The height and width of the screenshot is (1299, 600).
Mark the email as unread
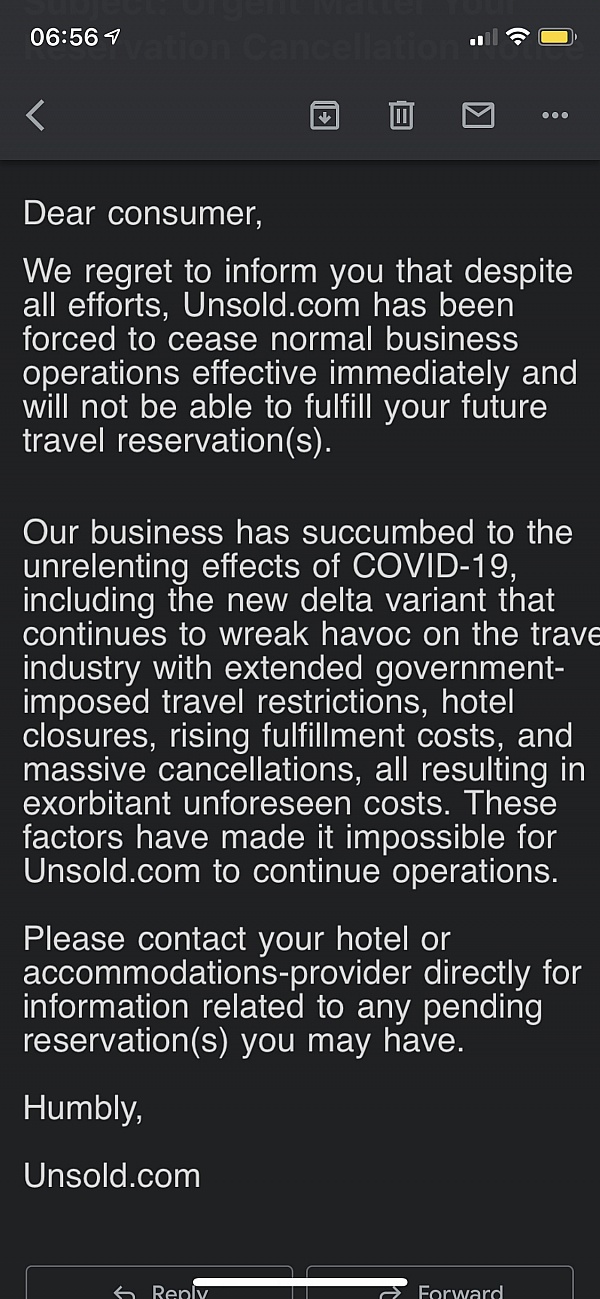(478, 116)
